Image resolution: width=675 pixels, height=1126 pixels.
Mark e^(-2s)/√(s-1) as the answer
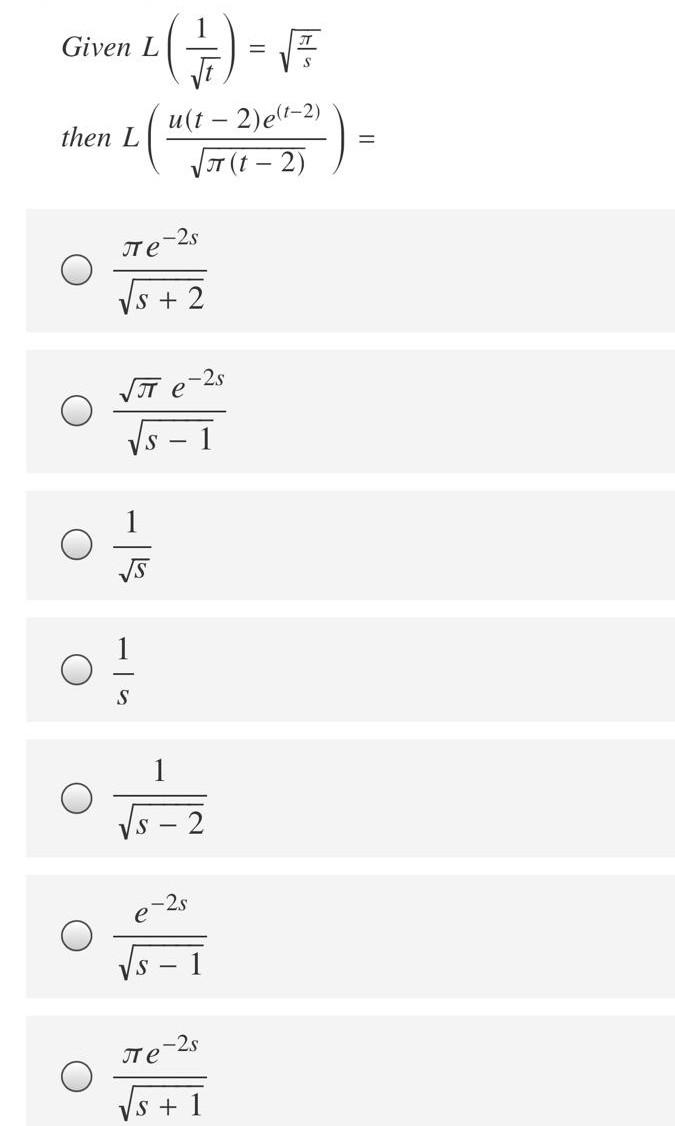pyautogui.click(x=77, y=936)
